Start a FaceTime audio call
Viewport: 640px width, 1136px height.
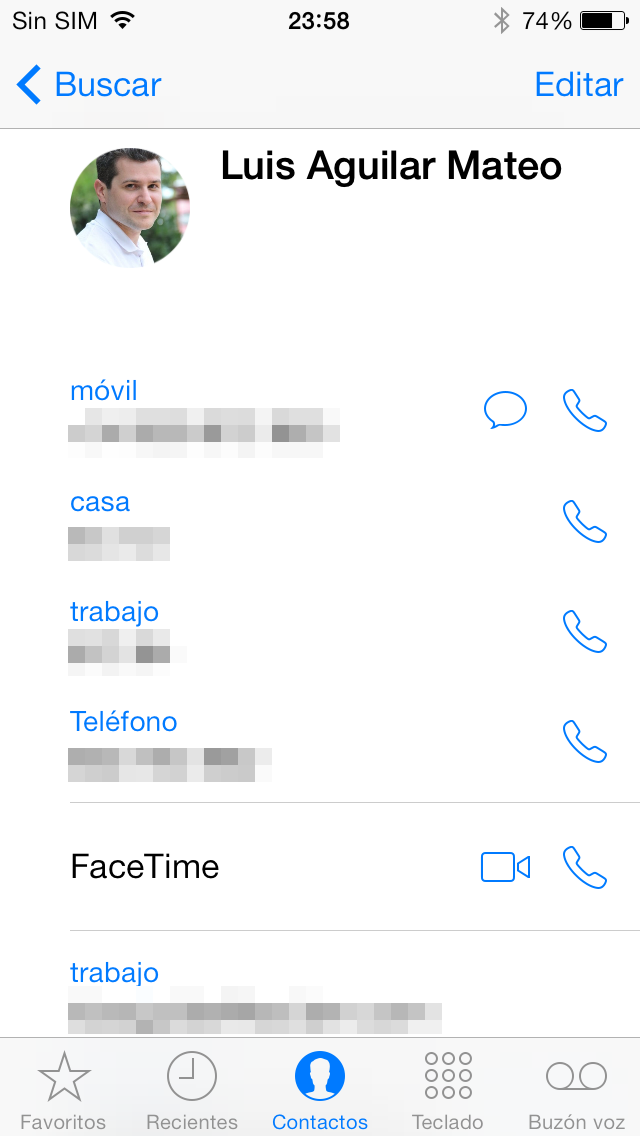585,867
